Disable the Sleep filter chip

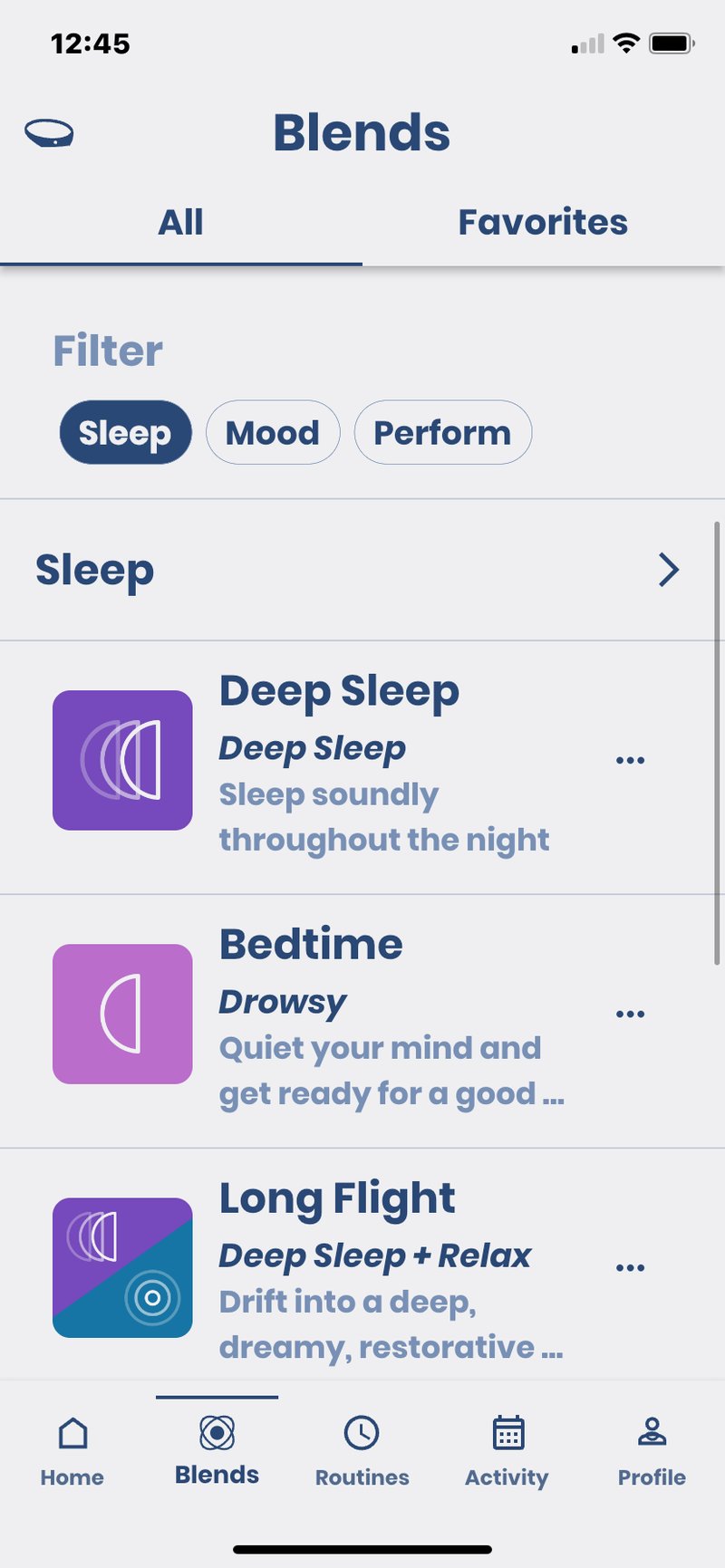click(124, 433)
